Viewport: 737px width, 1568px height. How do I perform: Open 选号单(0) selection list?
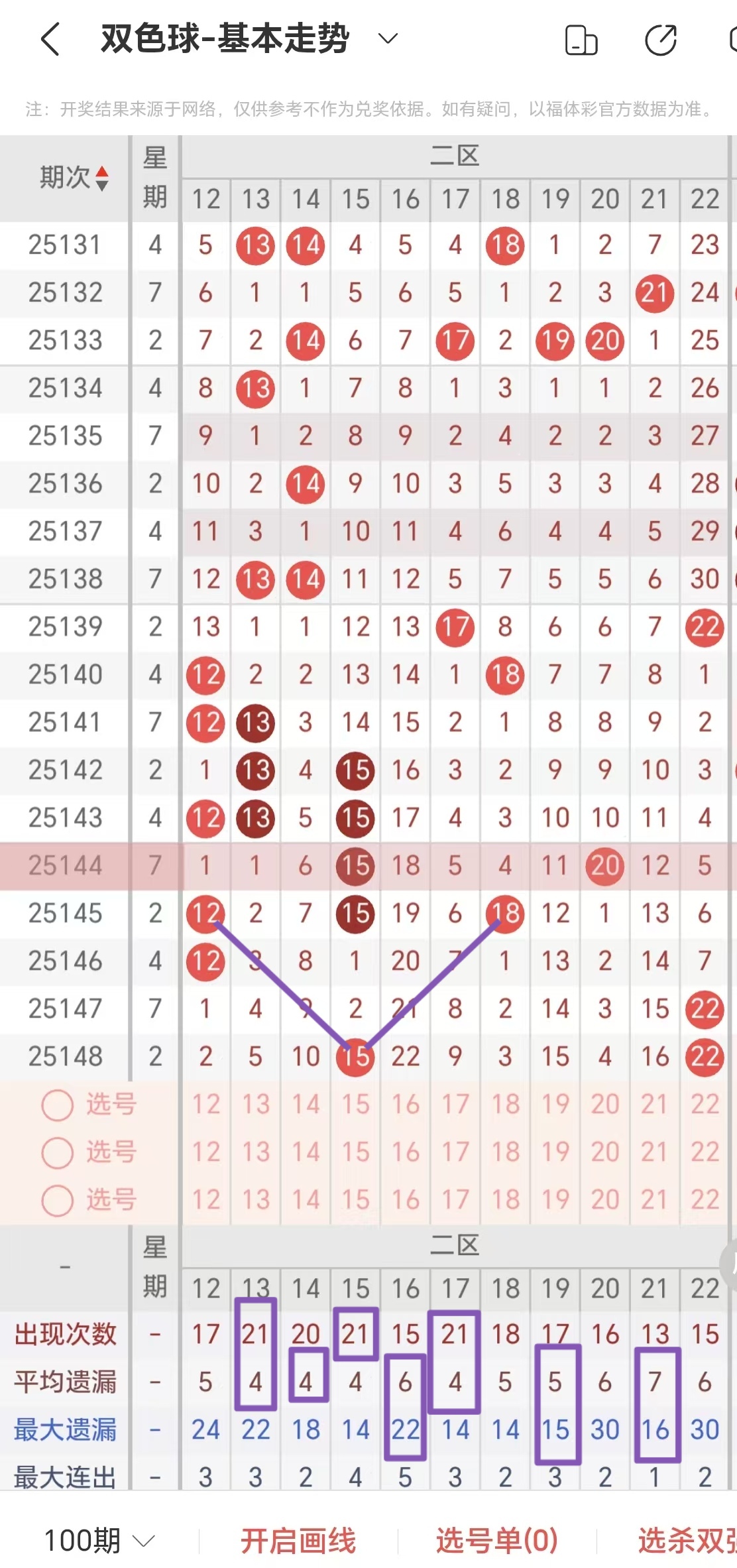(496, 1539)
